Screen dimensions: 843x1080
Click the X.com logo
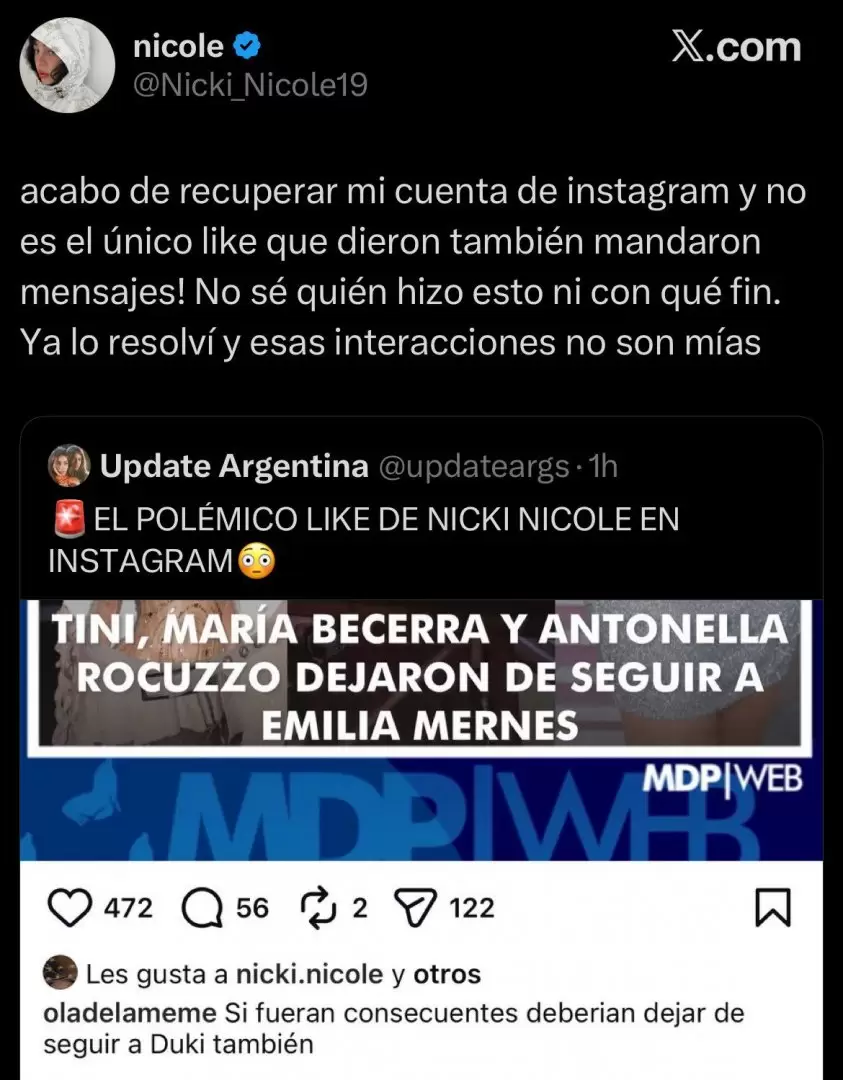click(738, 46)
